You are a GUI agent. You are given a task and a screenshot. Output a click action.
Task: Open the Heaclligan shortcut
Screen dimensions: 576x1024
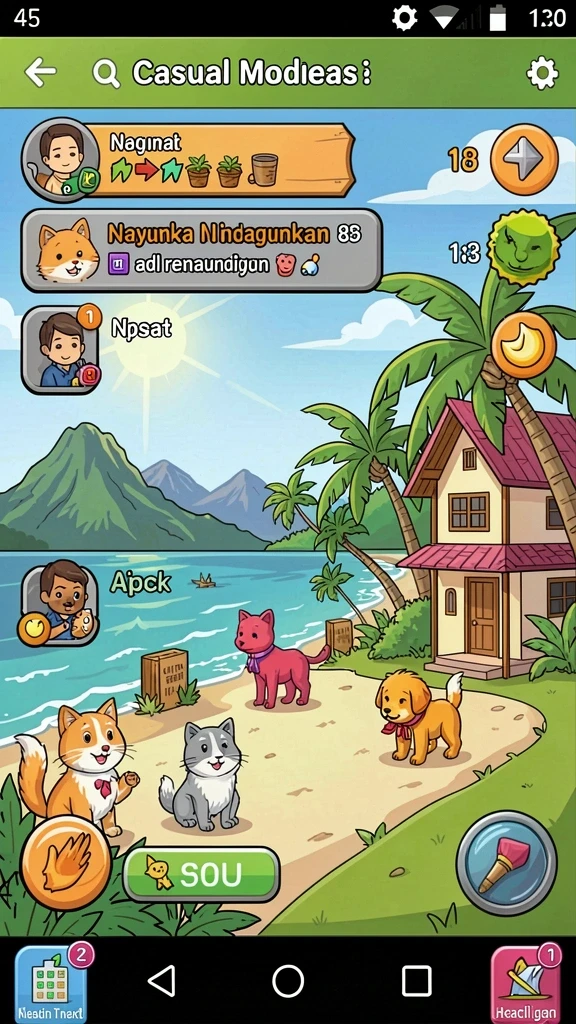pyautogui.click(x=525, y=984)
